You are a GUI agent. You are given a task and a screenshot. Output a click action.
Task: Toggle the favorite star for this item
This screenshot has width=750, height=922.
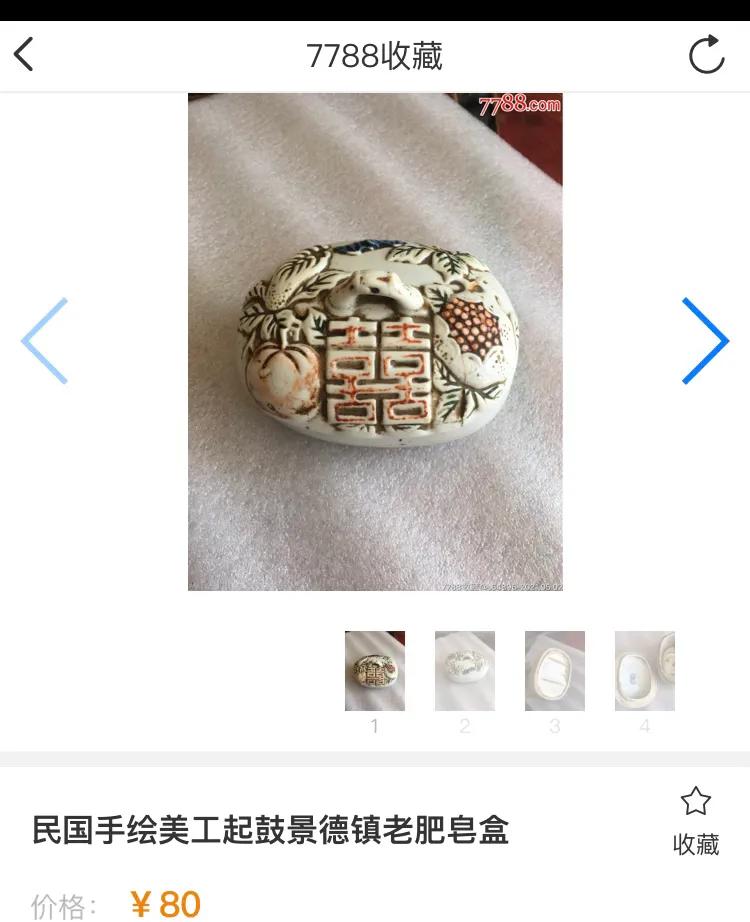coord(698,799)
